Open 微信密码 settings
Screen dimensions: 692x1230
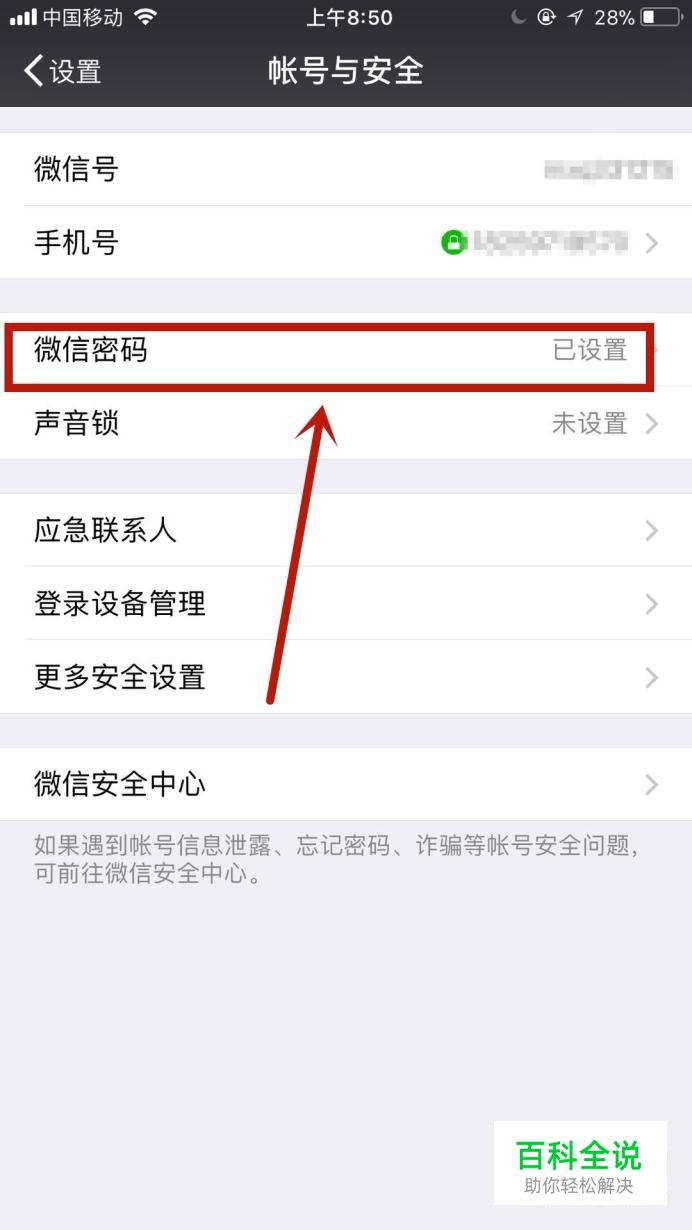(x=345, y=351)
